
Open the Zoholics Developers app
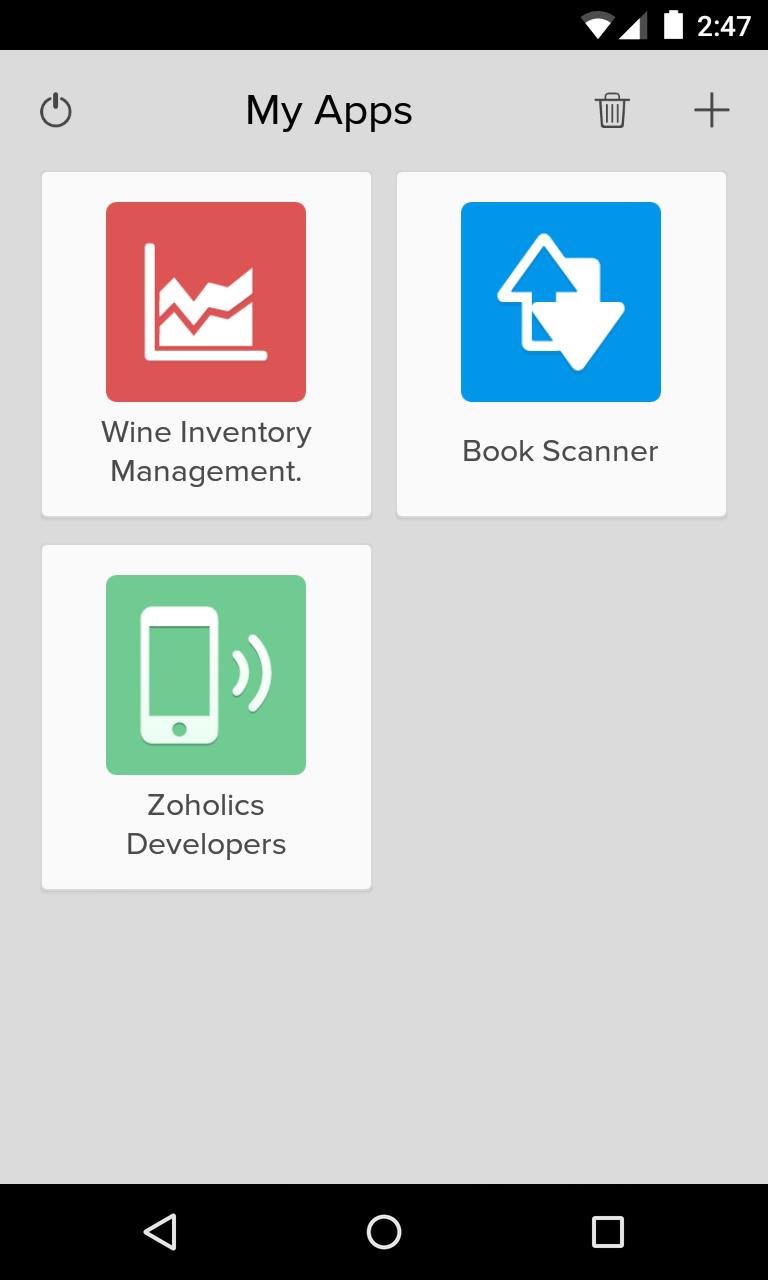point(206,716)
